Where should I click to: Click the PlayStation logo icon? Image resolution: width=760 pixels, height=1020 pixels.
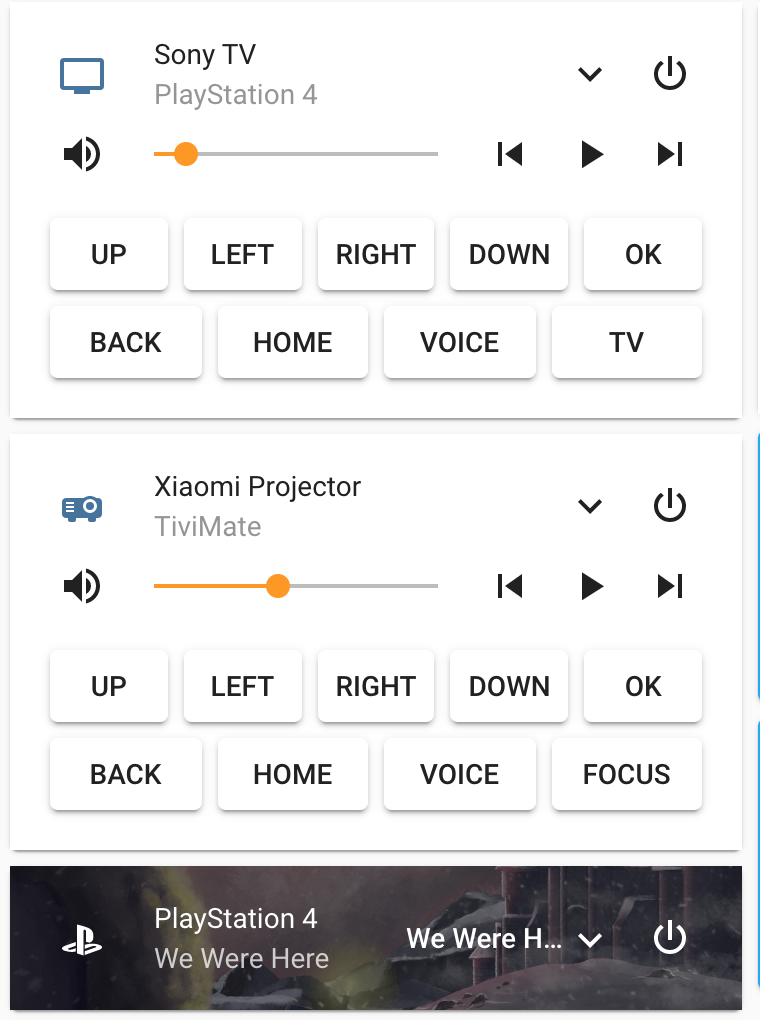point(84,938)
